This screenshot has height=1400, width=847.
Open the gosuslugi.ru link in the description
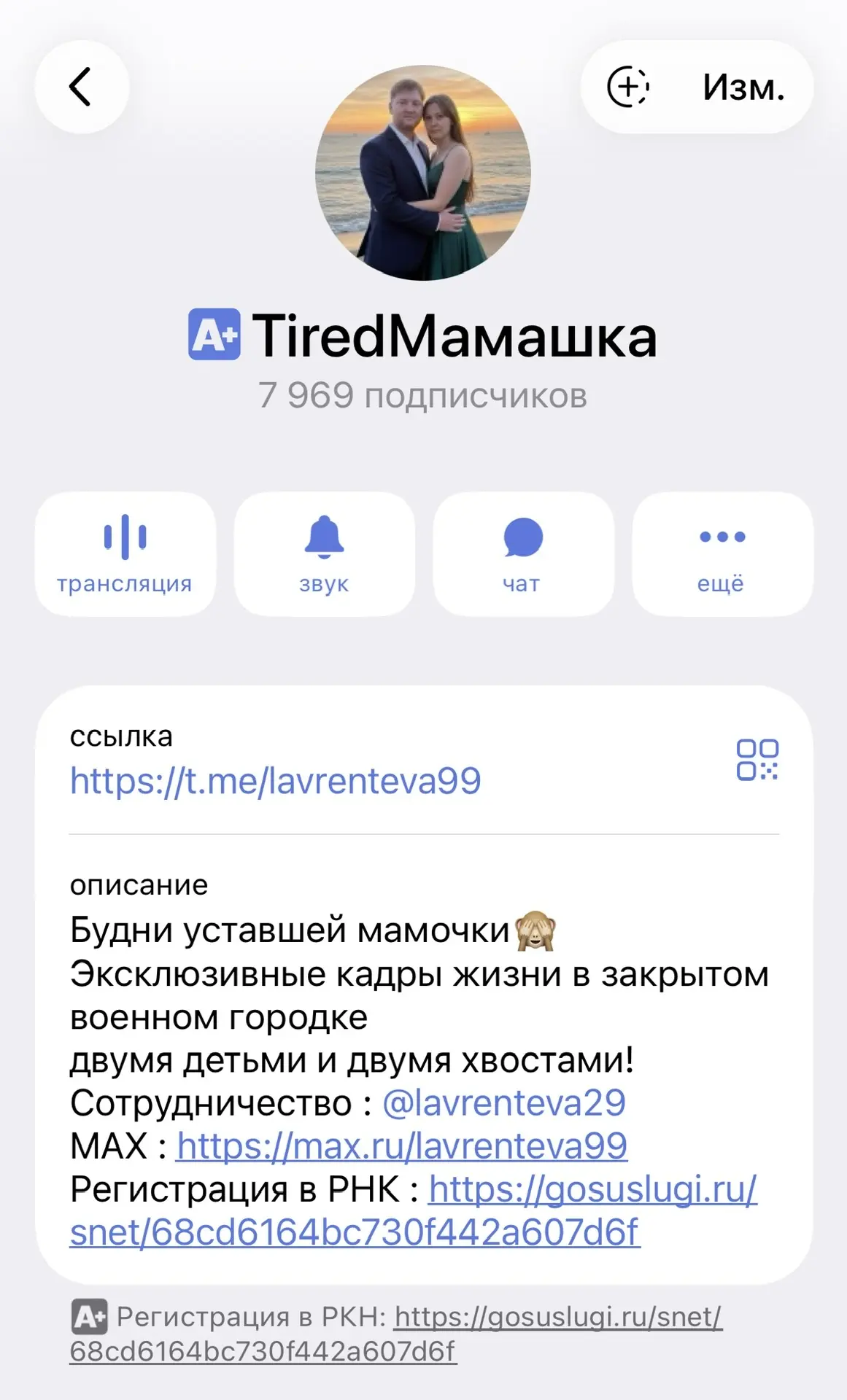[x=592, y=1189]
